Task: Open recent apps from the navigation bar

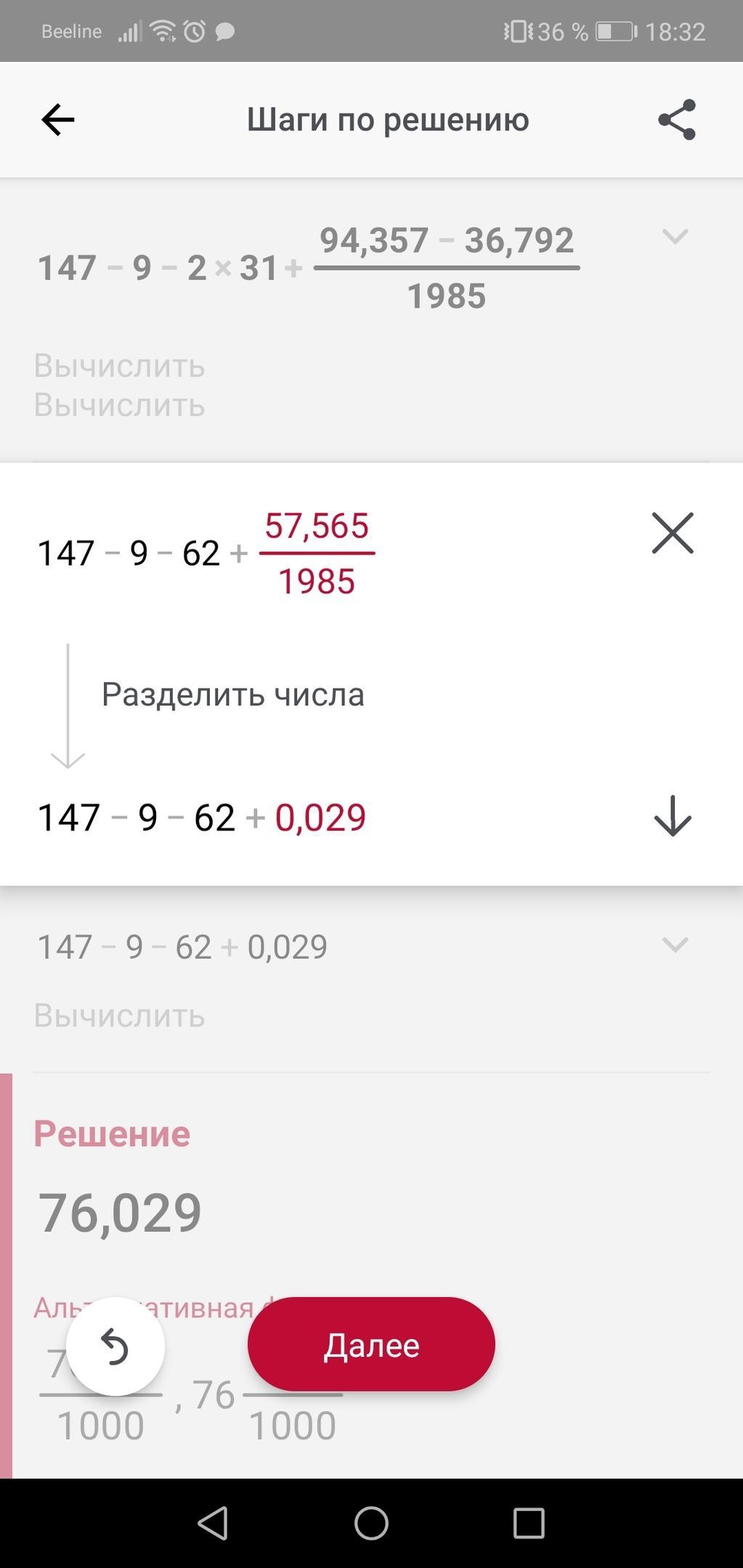Action: point(529,1523)
